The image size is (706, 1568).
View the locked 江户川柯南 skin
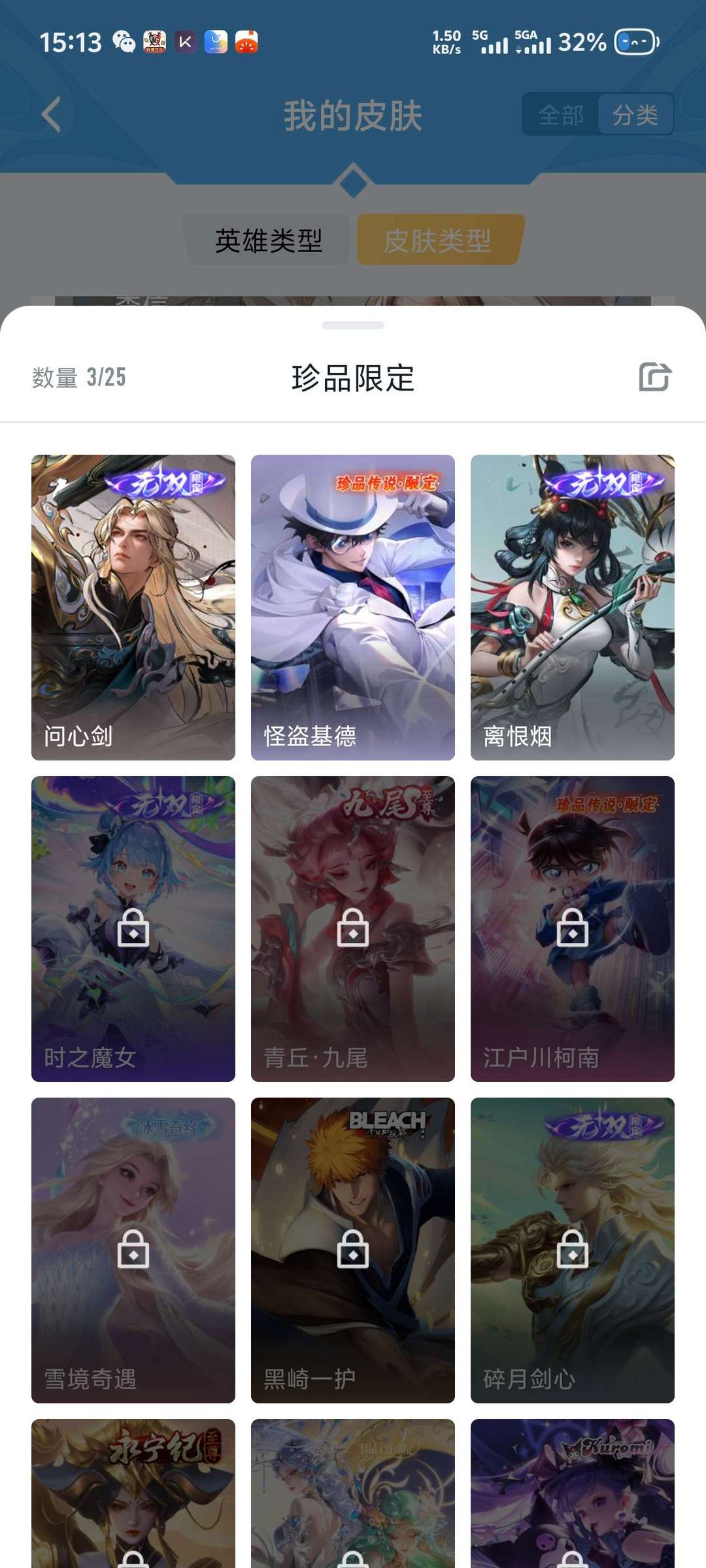(x=573, y=928)
